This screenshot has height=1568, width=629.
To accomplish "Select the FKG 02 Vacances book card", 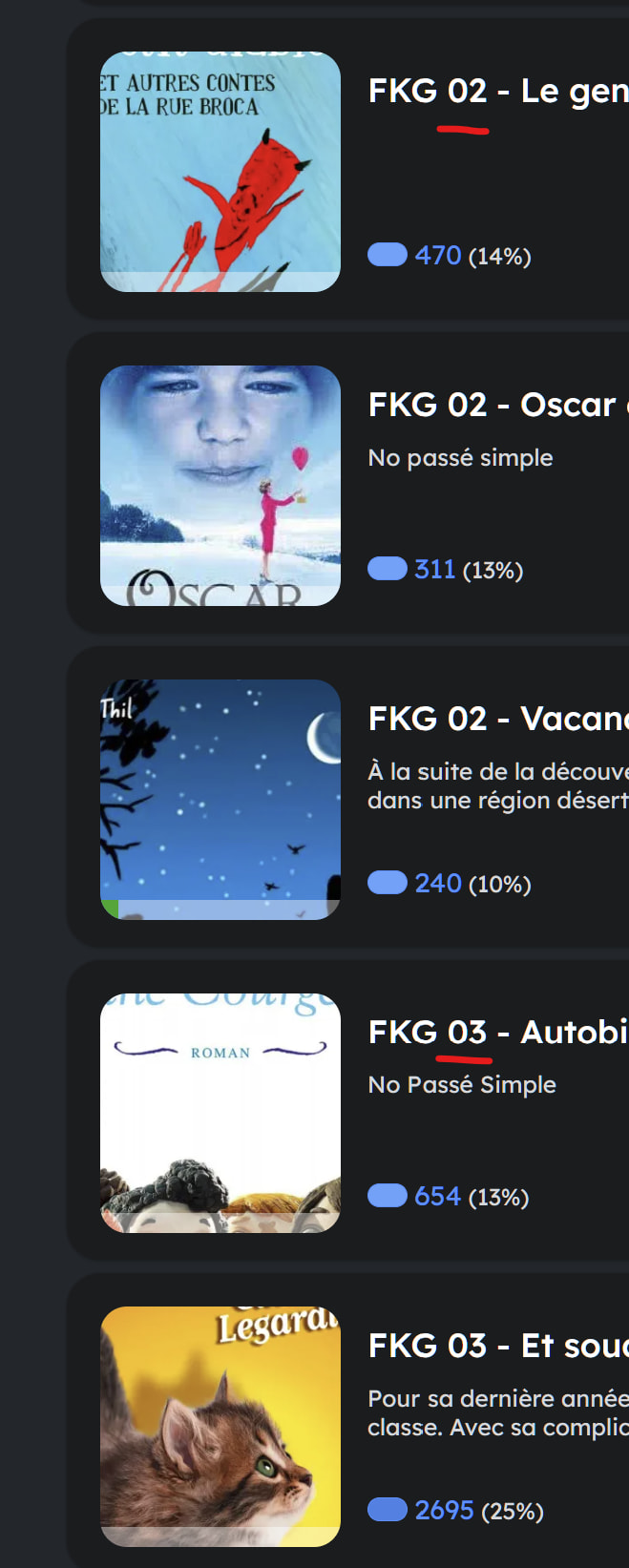I will pyautogui.click(x=497, y=719).
